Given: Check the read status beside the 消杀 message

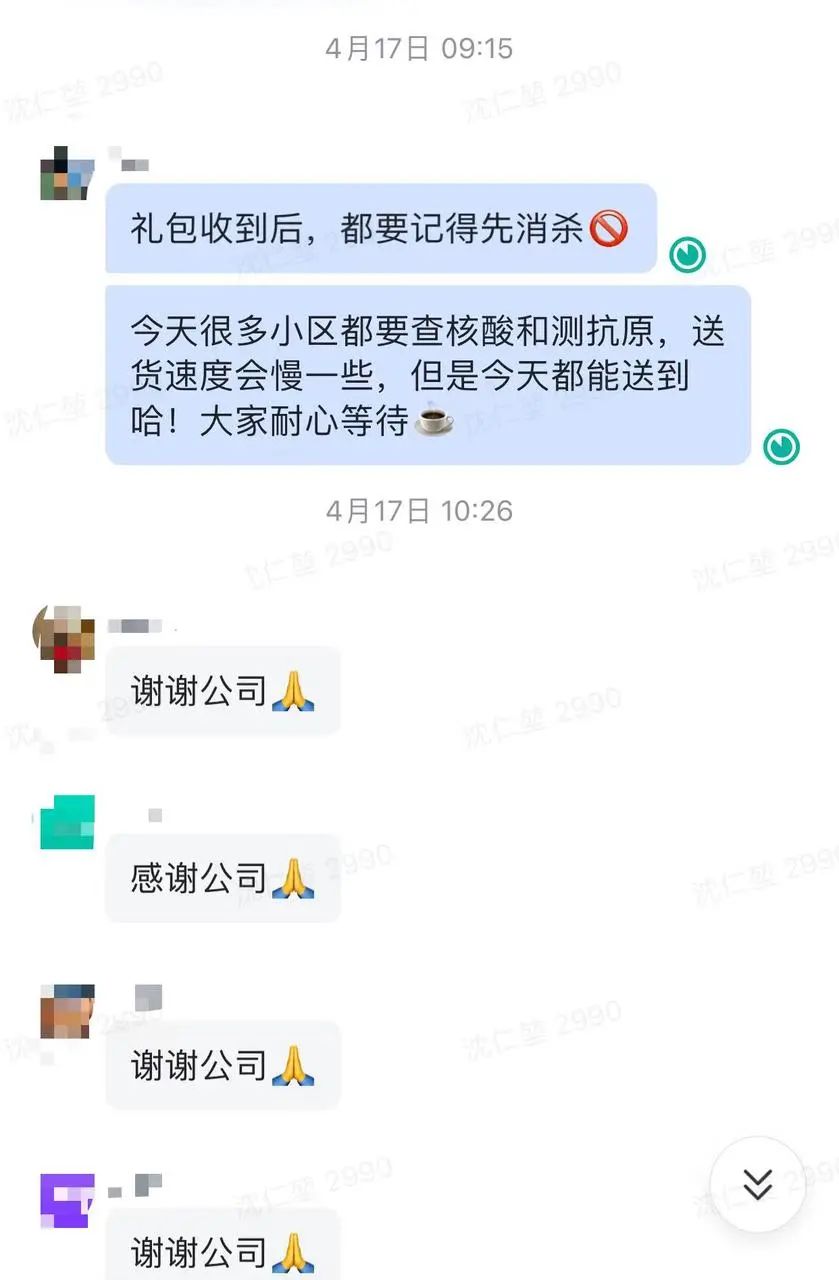Looking at the screenshot, I should (687, 256).
